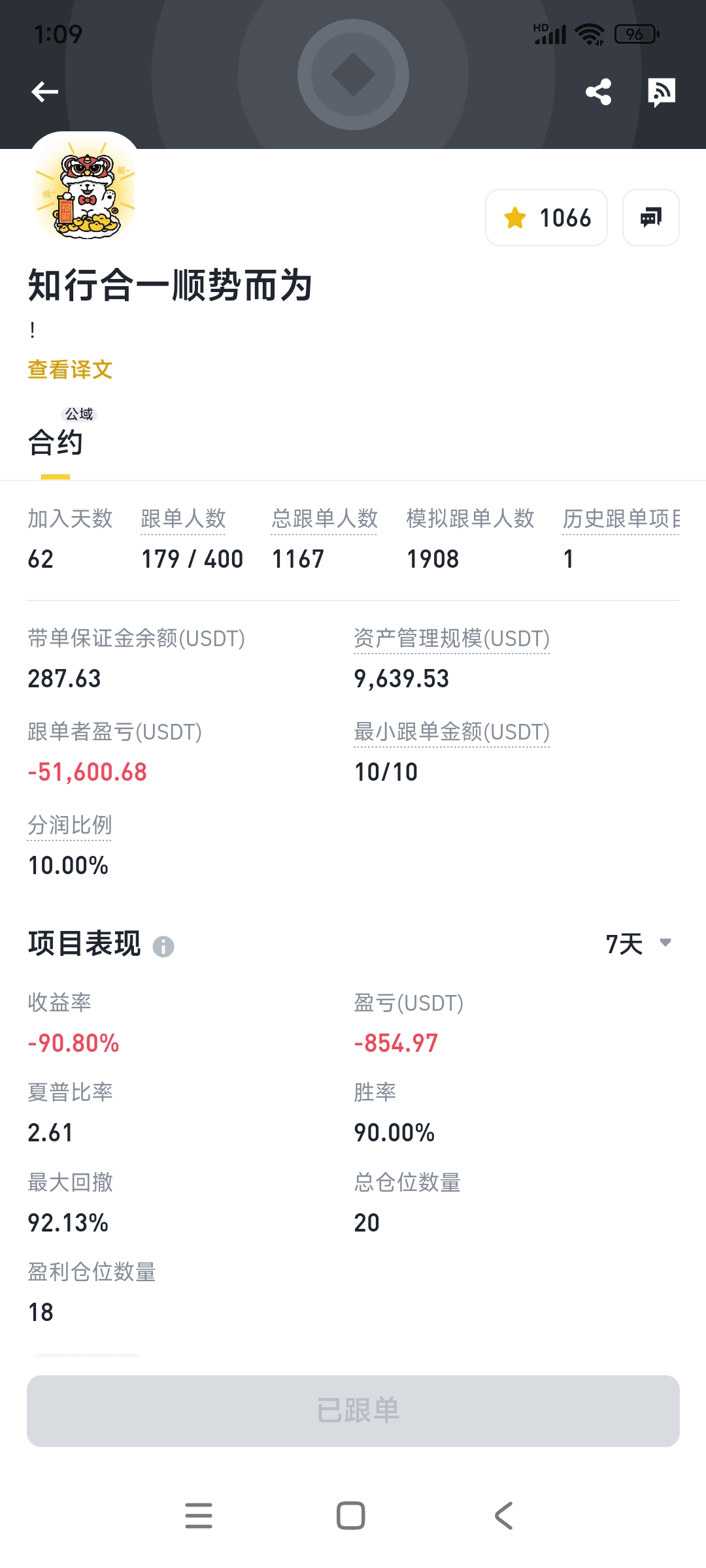
Task: Show the explanation for 分润比例
Action: click(x=70, y=825)
